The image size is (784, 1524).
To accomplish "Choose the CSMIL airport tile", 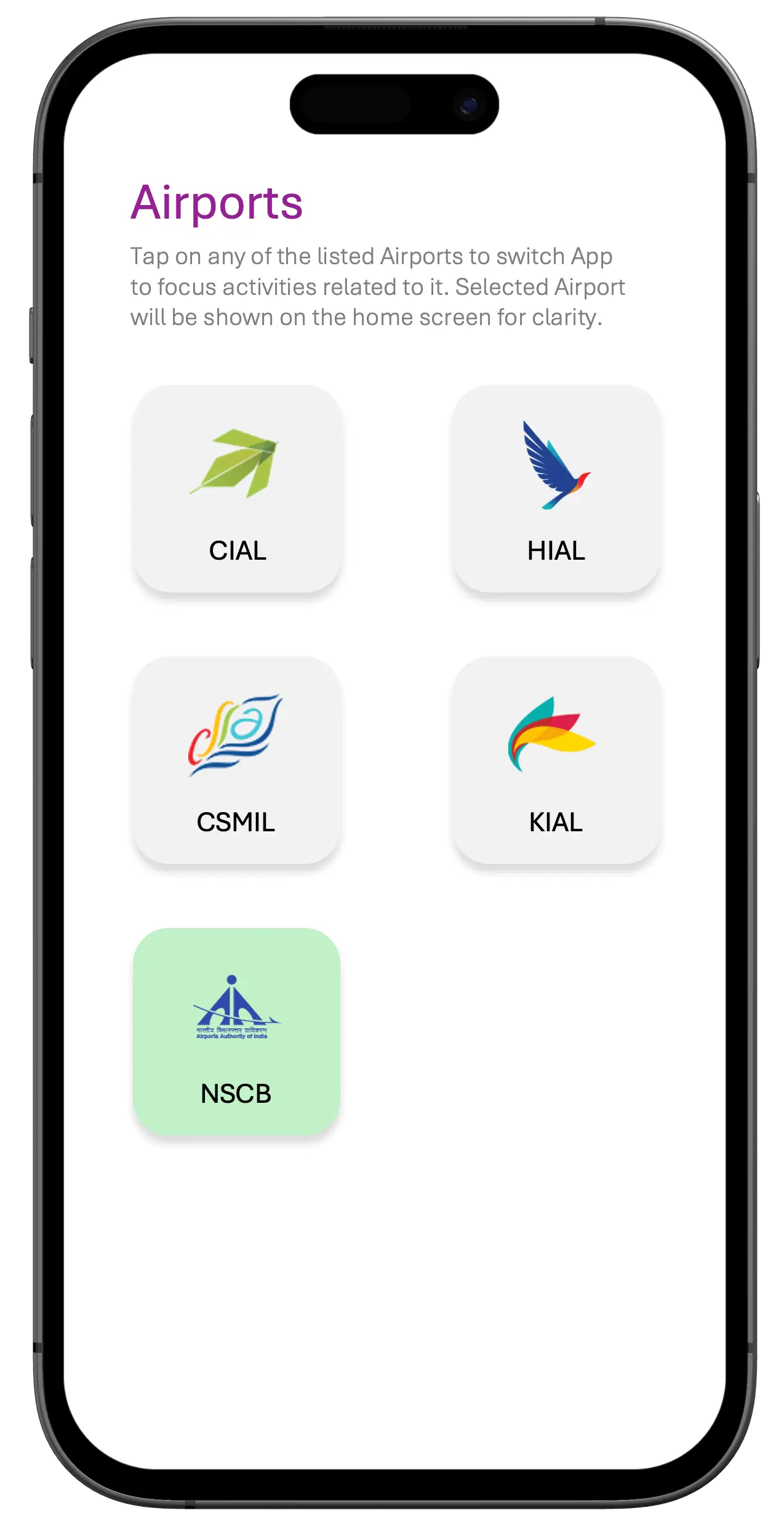I will 237,760.
